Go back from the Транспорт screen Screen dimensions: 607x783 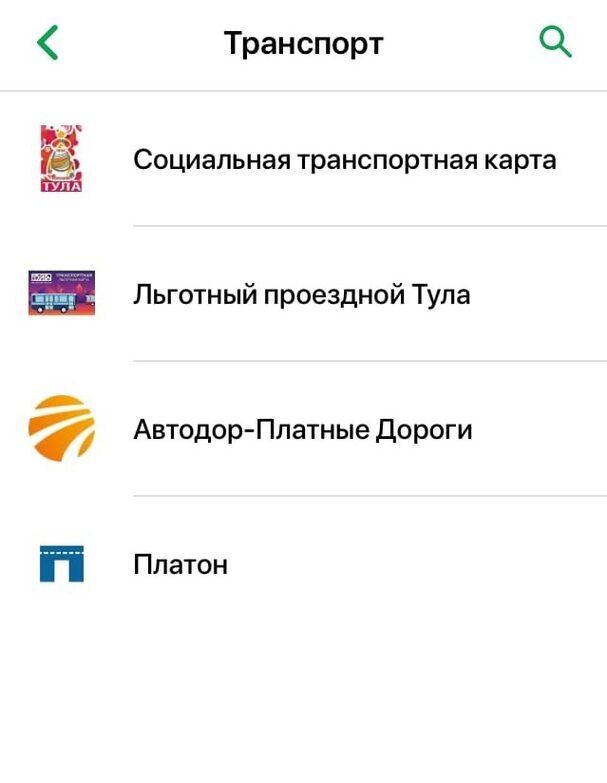[47, 43]
